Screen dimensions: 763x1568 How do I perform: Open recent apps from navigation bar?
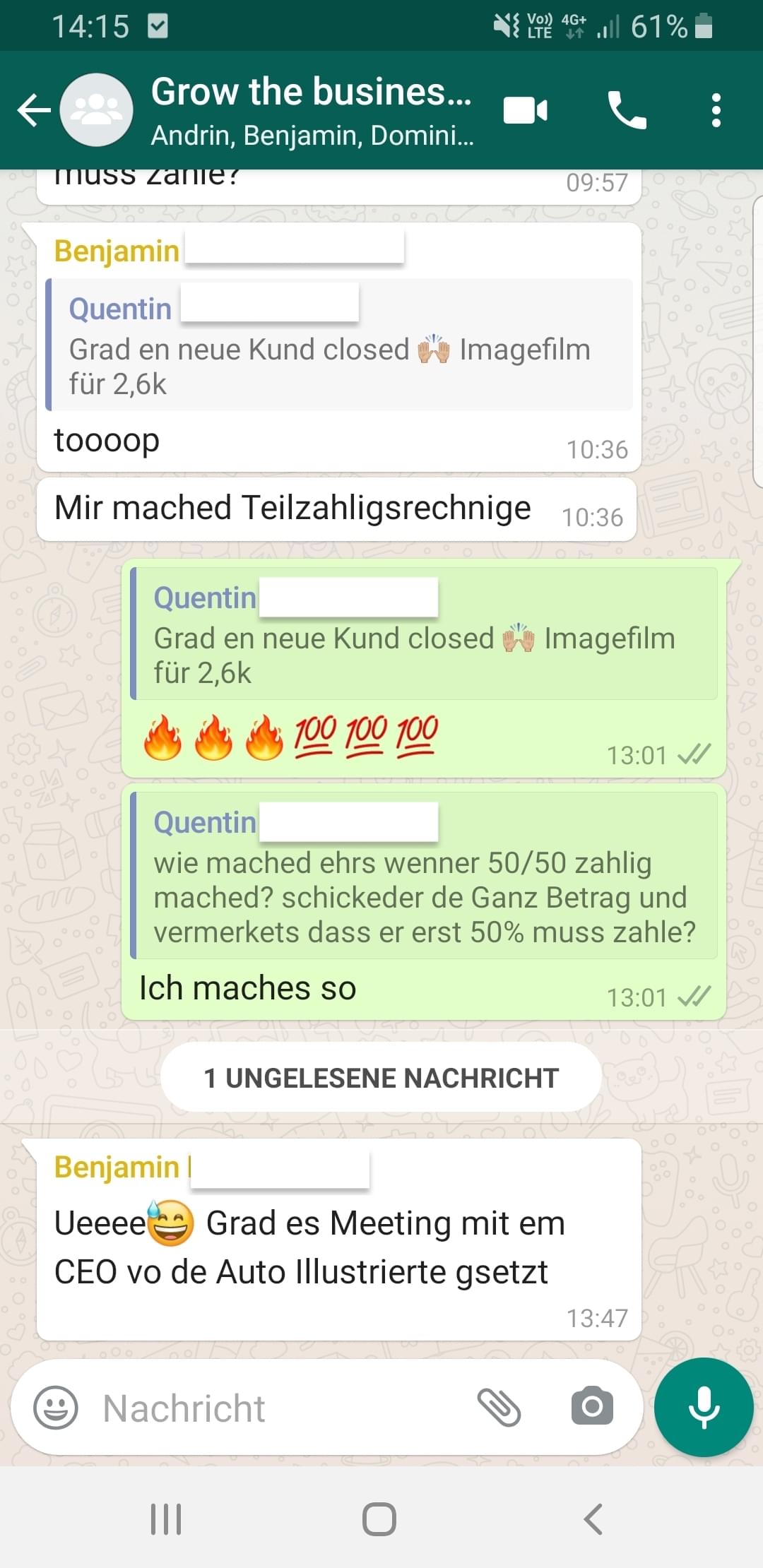click(166, 1519)
